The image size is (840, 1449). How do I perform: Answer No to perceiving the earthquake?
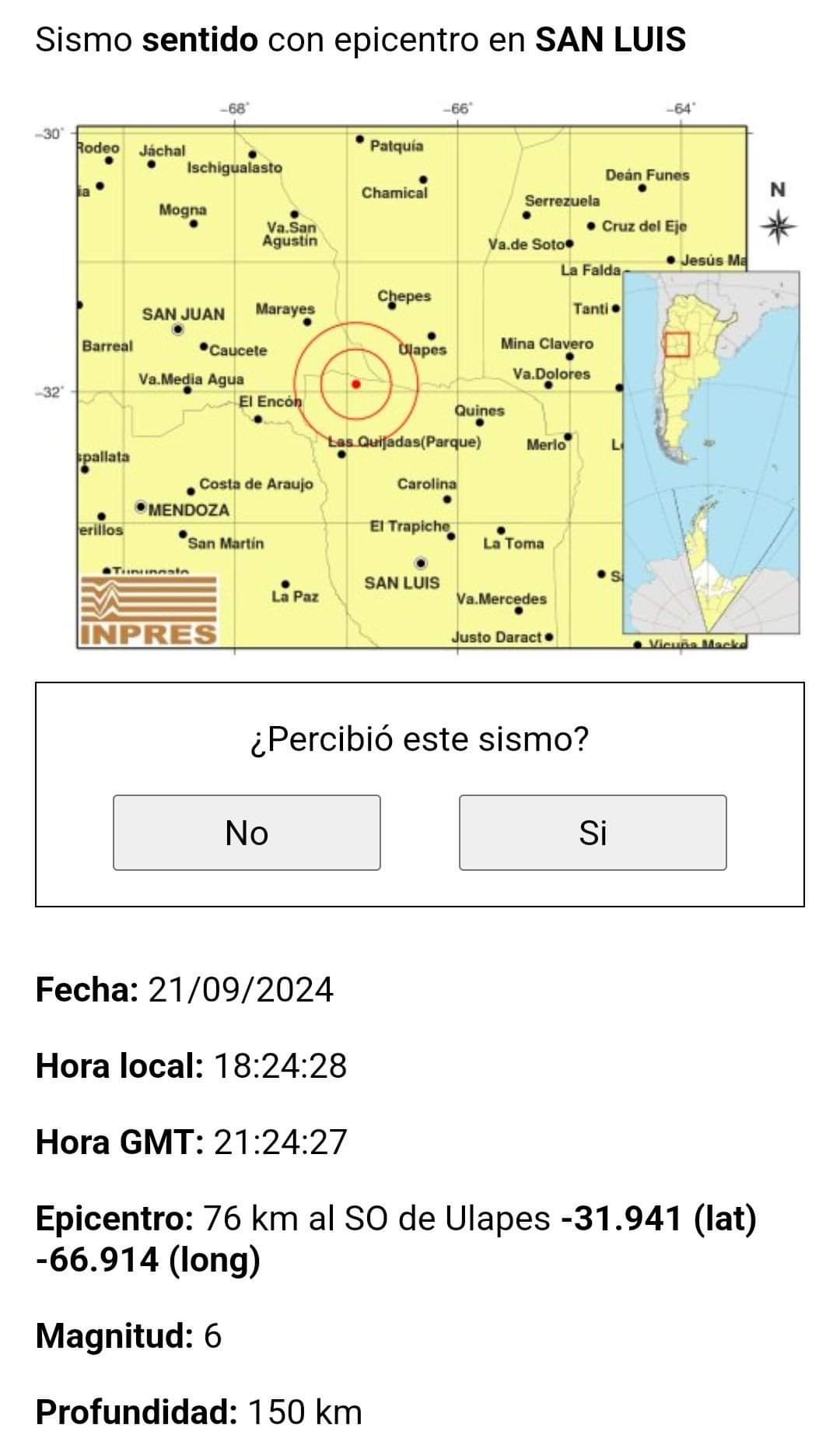click(247, 832)
